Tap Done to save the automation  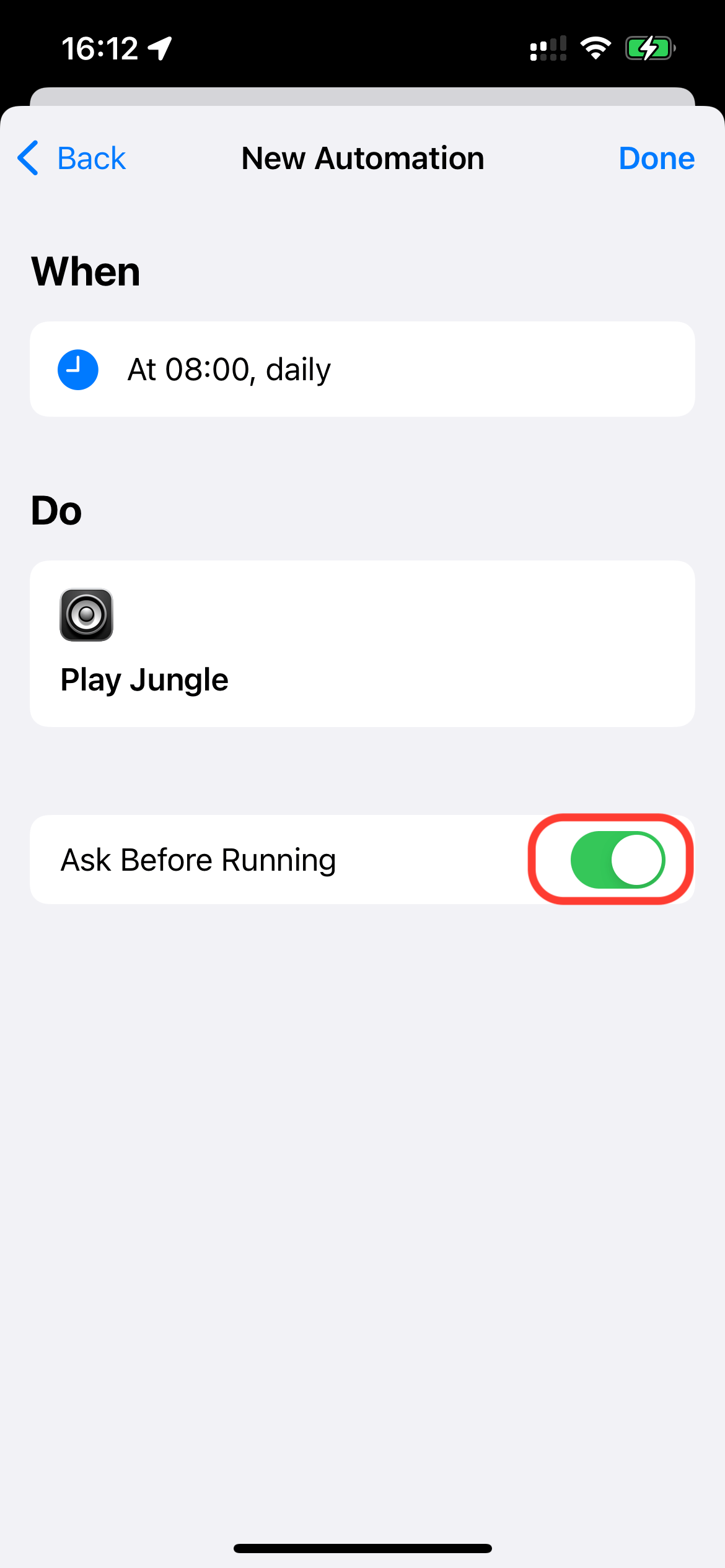point(656,159)
